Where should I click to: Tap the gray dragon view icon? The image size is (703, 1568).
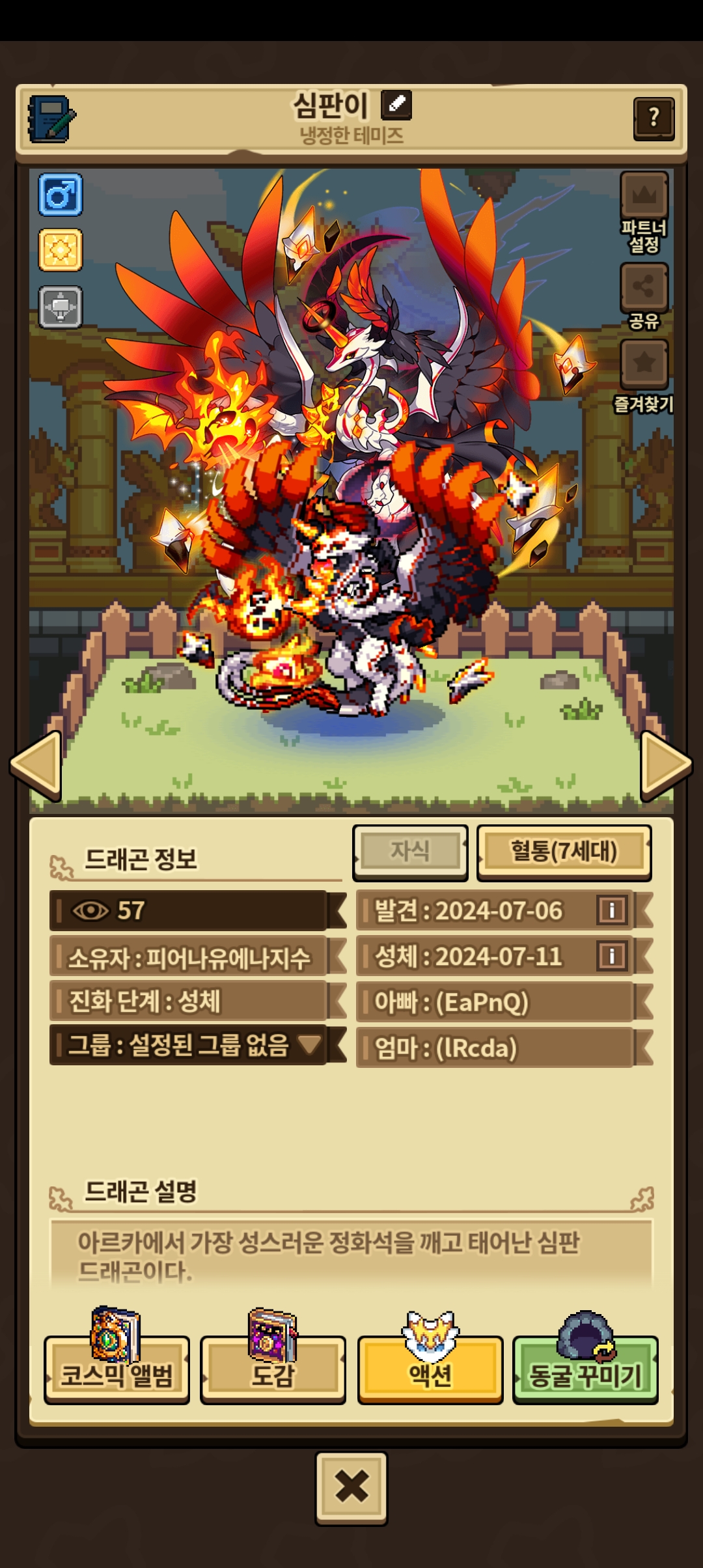click(x=61, y=307)
